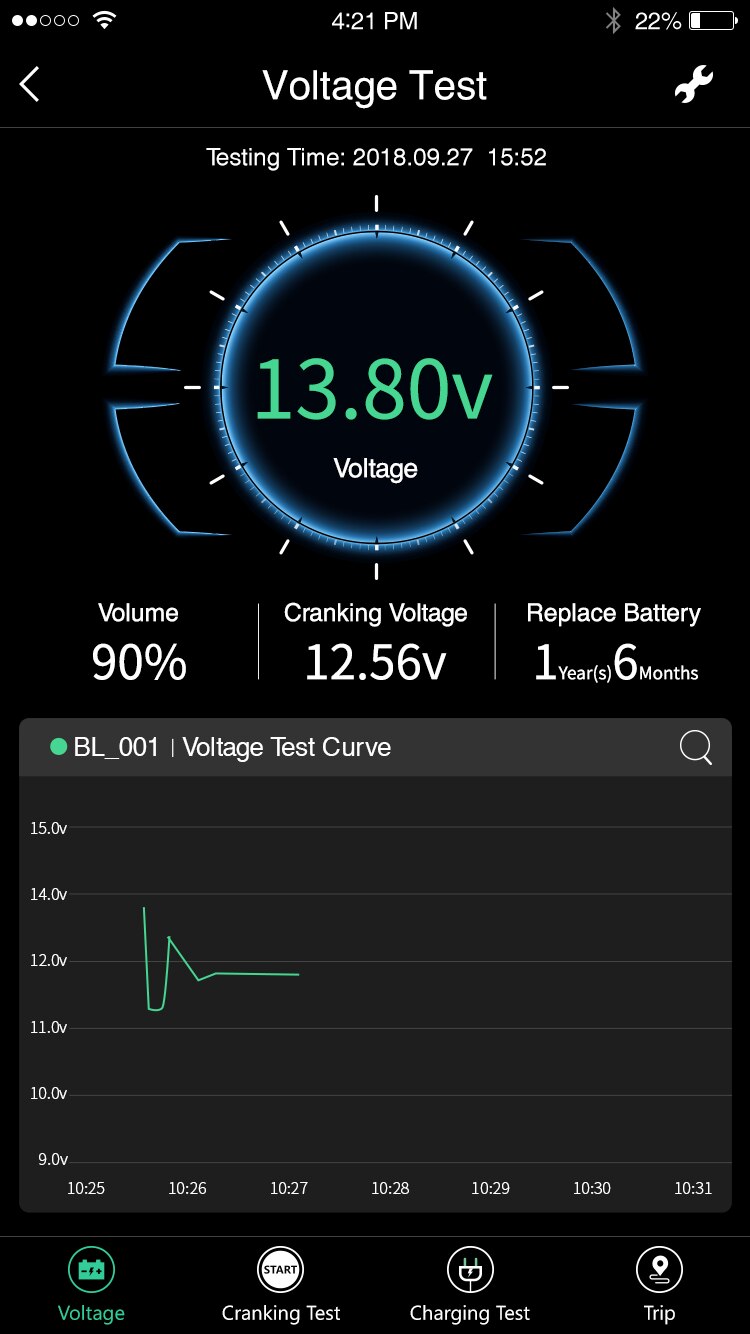
Task: Switch to the Cranking Test tab
Action: [280, 1285]
